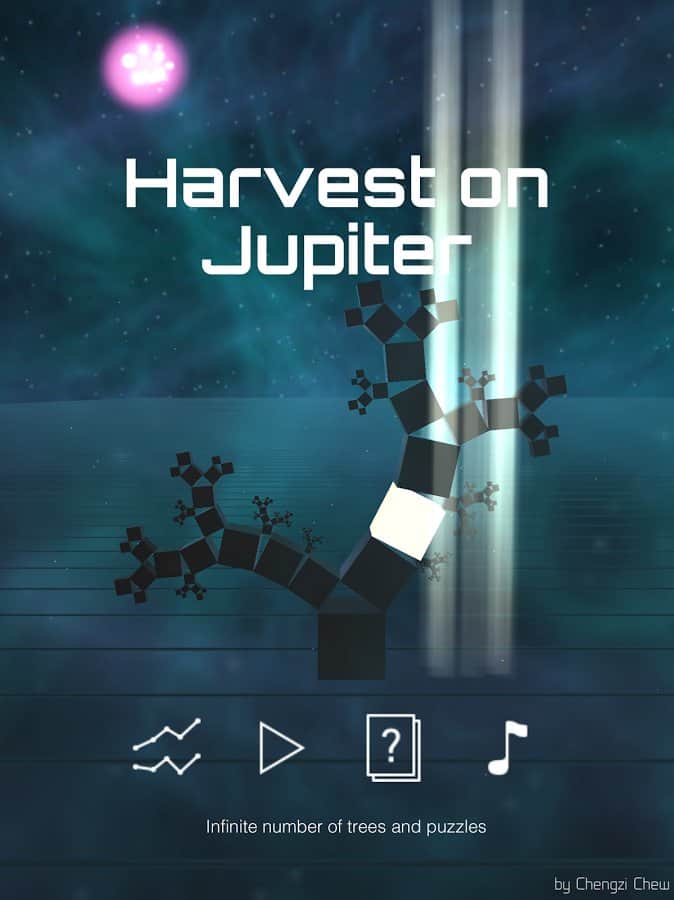674x900 pixels.
Task: Open the question mark help cards
Action: click(393, 747)
